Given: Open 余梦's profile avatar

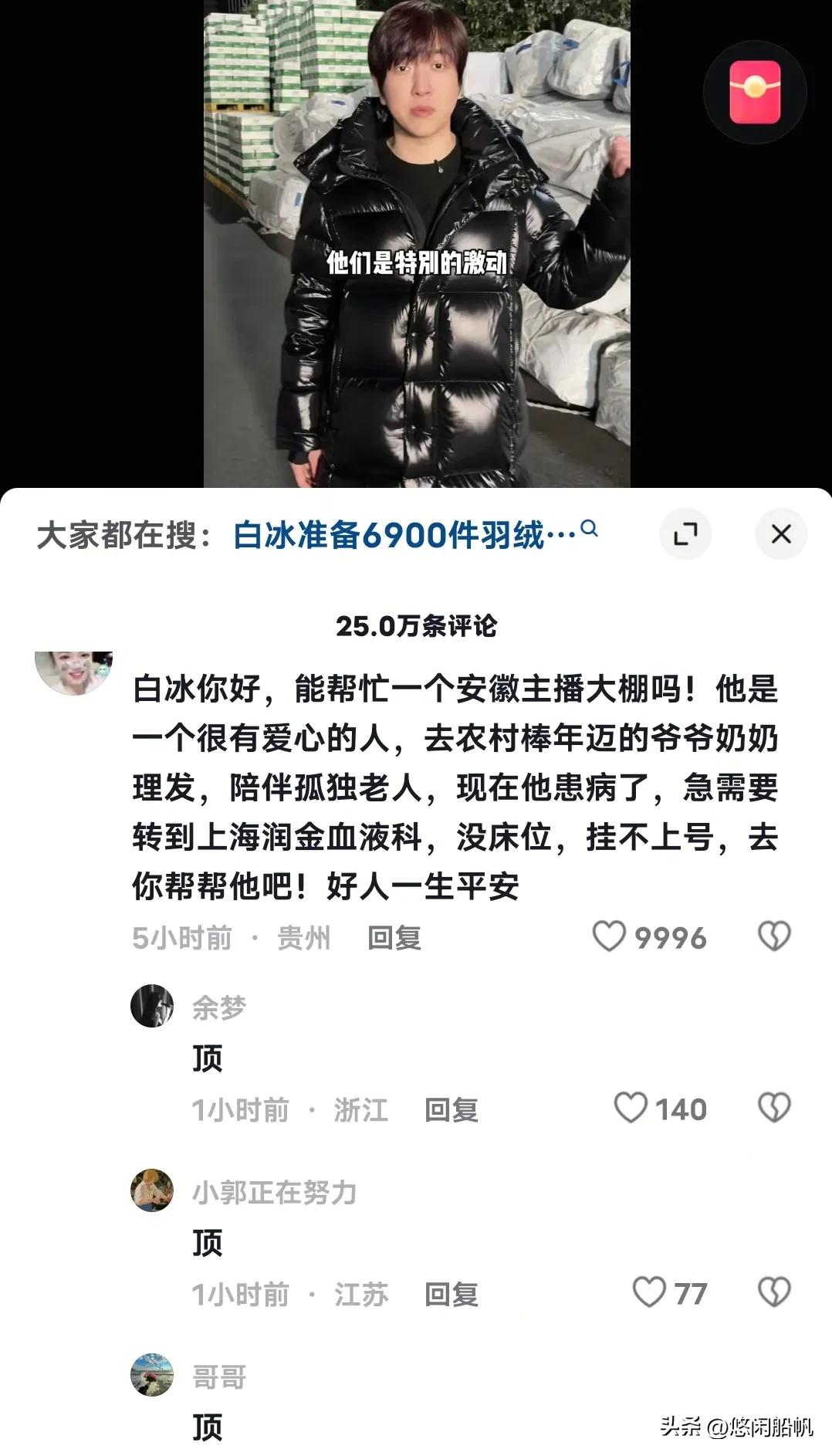Looking at the screenshot, I should click(x=152, y=1006).
